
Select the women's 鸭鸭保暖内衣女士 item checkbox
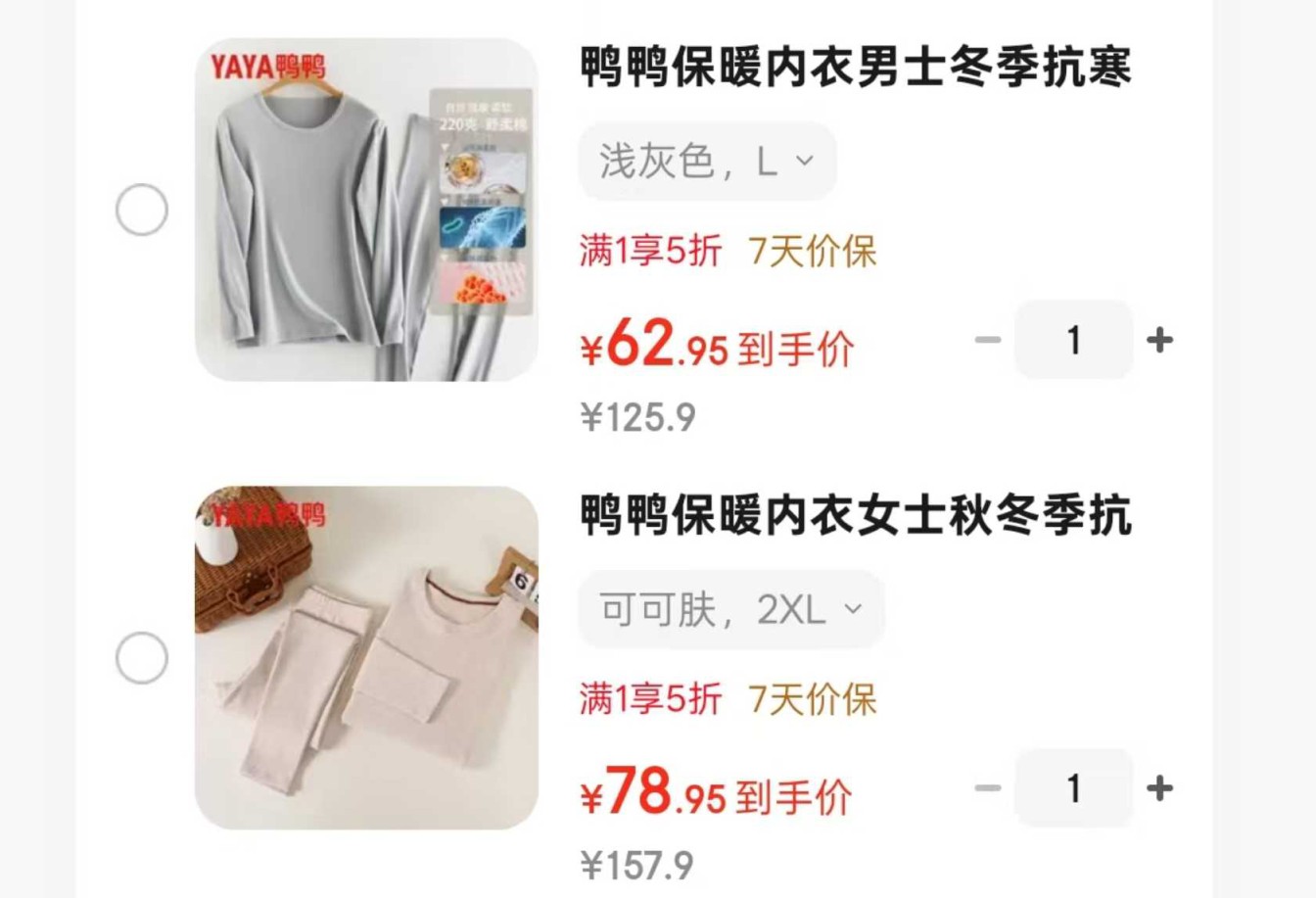142,657
